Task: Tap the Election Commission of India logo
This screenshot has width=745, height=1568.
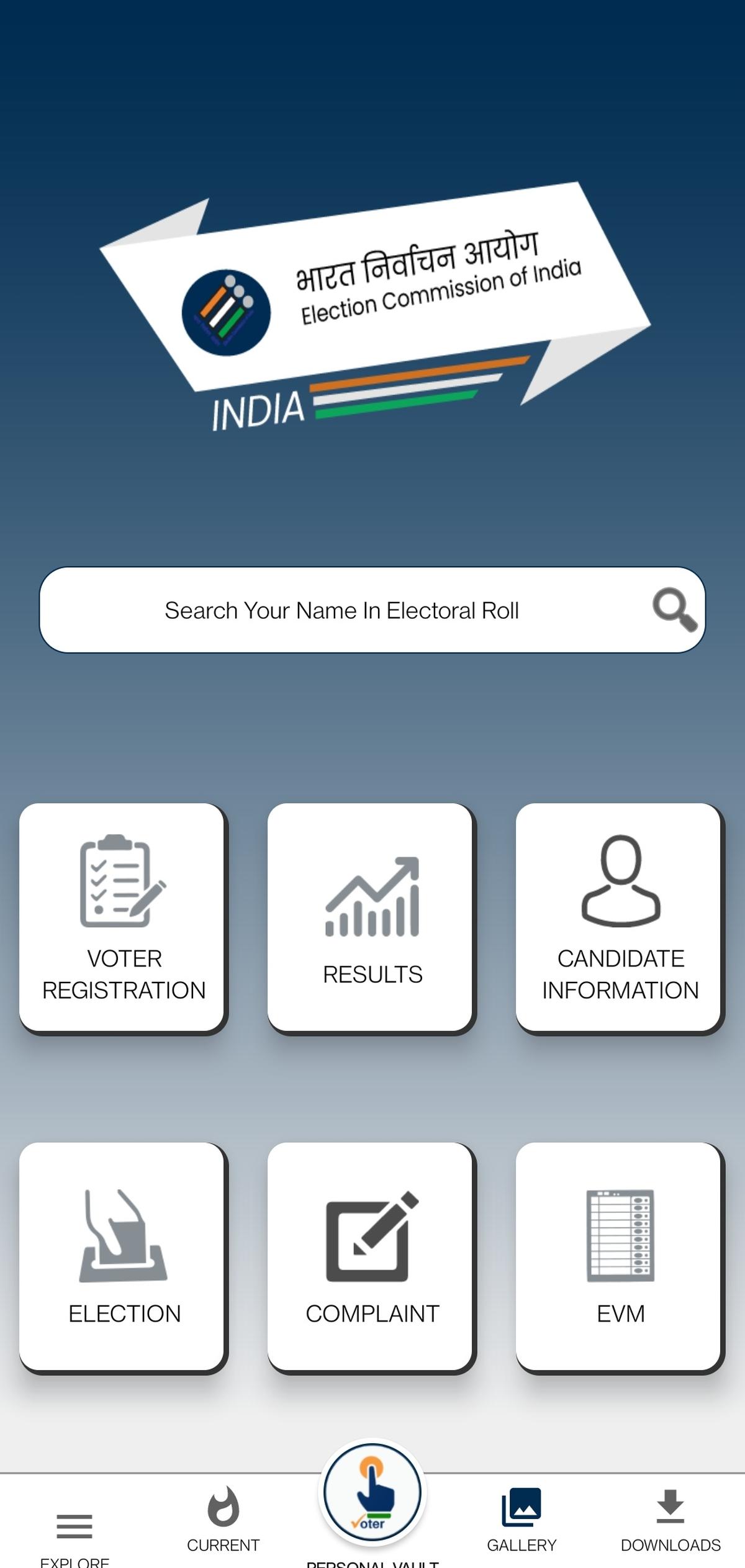Action: (x=372, y=298)
